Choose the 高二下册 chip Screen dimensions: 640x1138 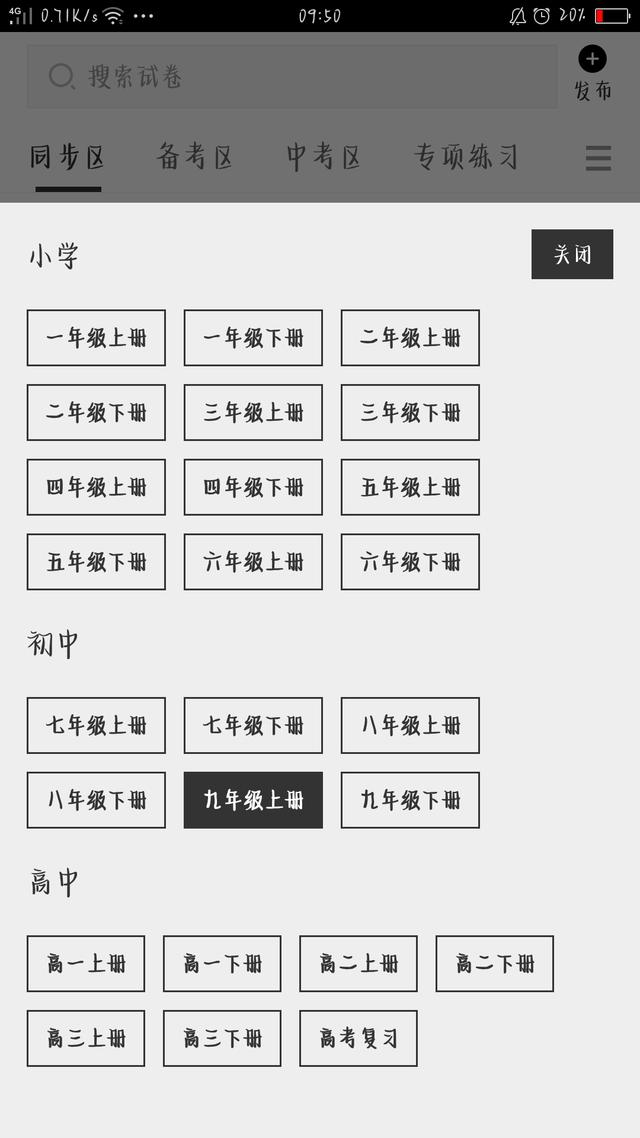[494, 963]
